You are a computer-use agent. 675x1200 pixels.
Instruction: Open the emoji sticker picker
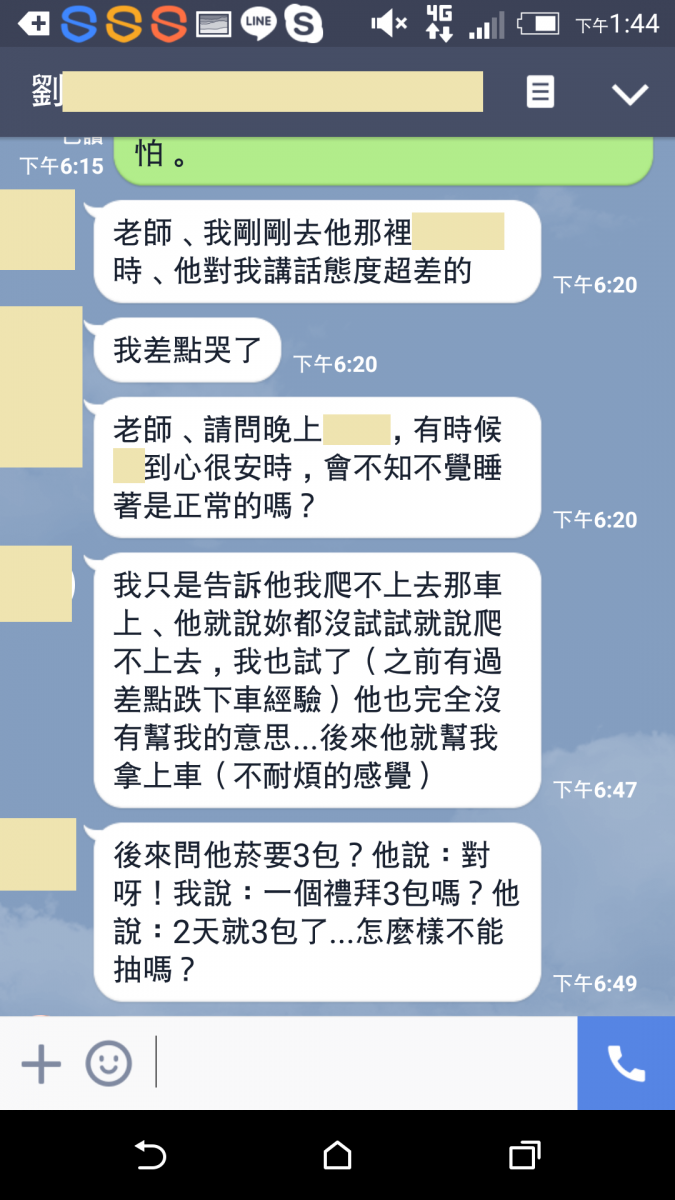pos(108,1064)
